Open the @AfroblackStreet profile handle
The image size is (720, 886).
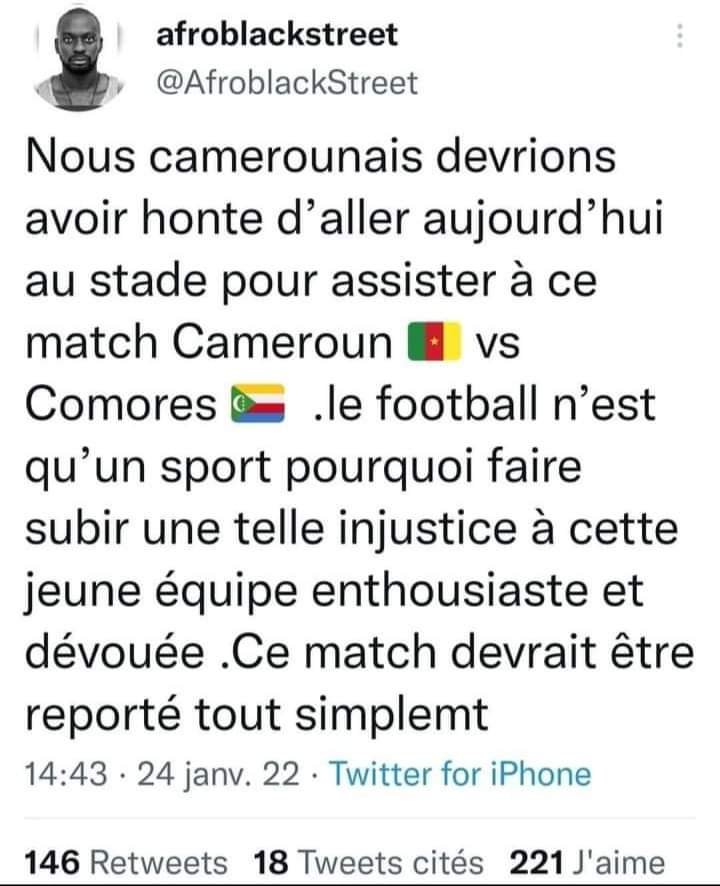pyautogui.click(x=287, y=83)
